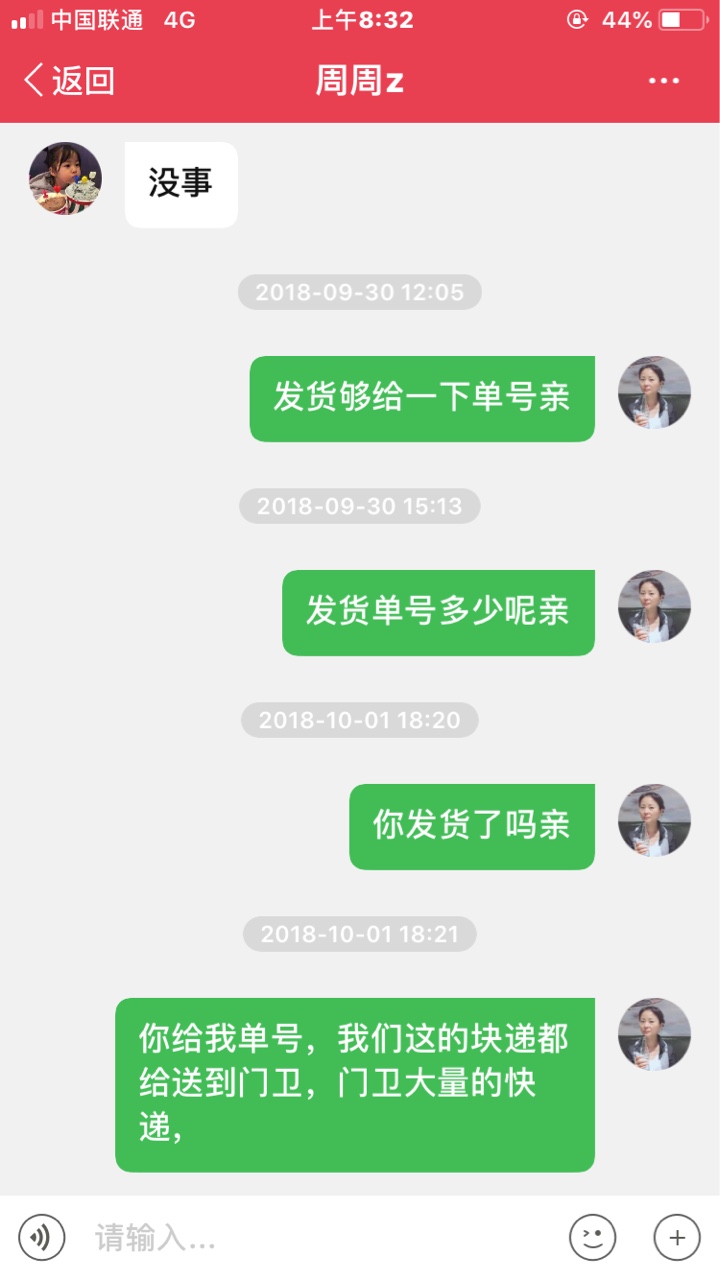
Task: Tap the avatar beside 你发货了吗亲
Action: (654, 821)
